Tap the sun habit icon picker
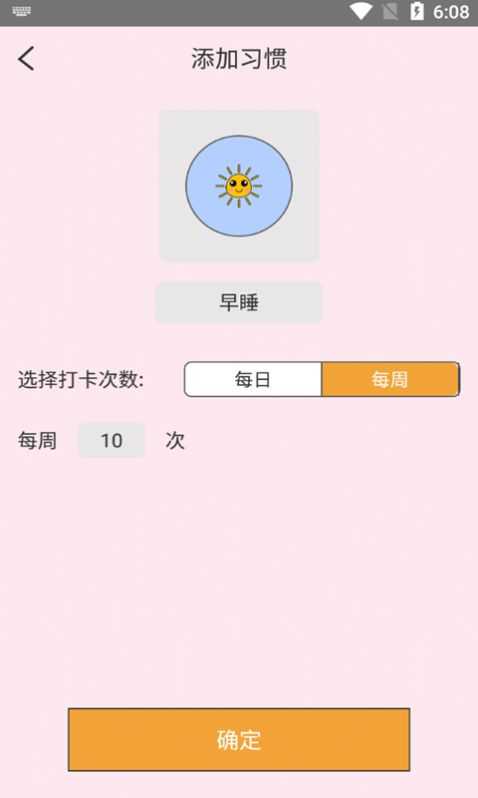Screen dimensions: 478x798 (x=239, y=186)
